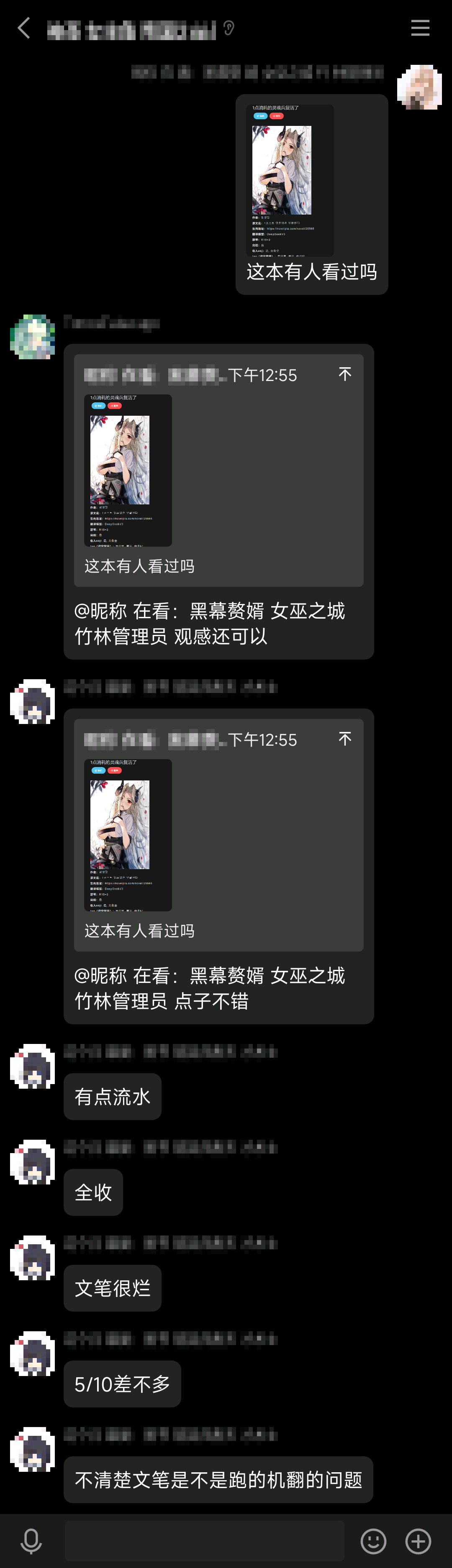The image size is (452, 1568).
Task: Focus the message input field
Action: click(204, 1541)
